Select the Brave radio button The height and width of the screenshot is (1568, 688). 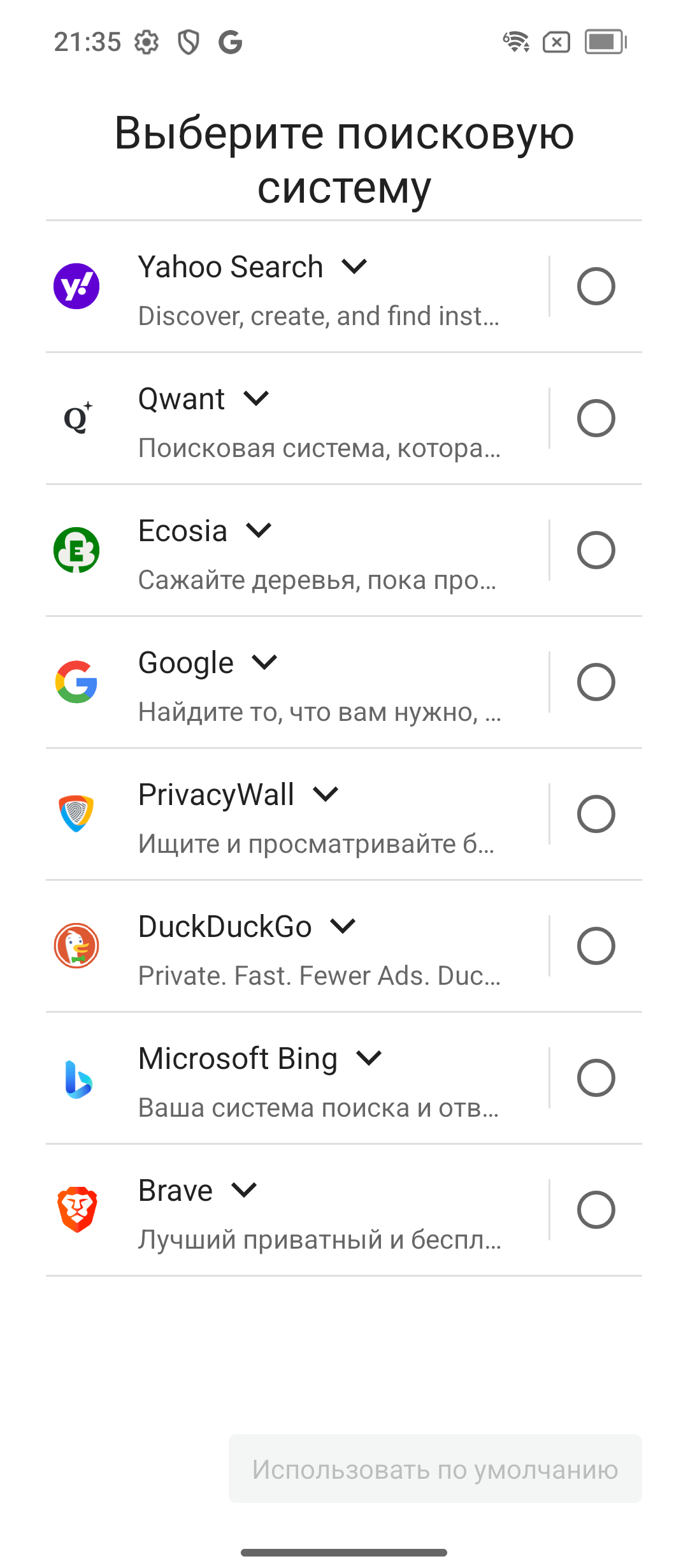(596, 1210)
